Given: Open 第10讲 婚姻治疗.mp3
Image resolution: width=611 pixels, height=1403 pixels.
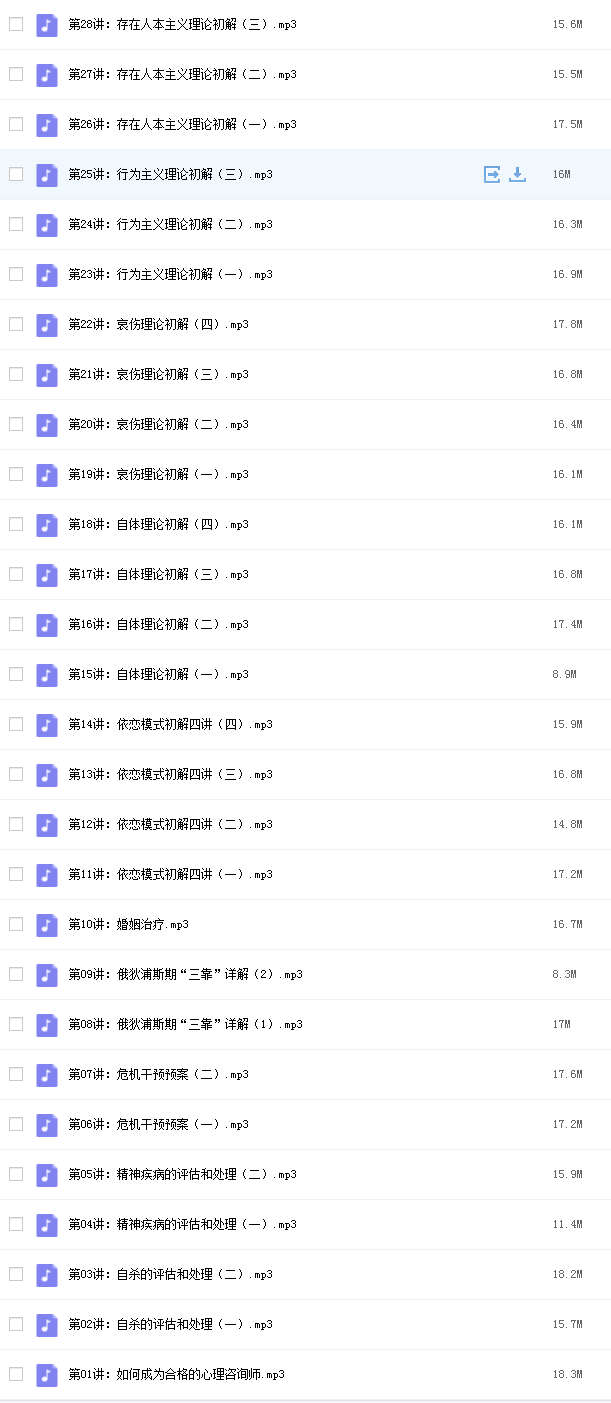Looking at the screenshot, I should click(x=128, y=924).
